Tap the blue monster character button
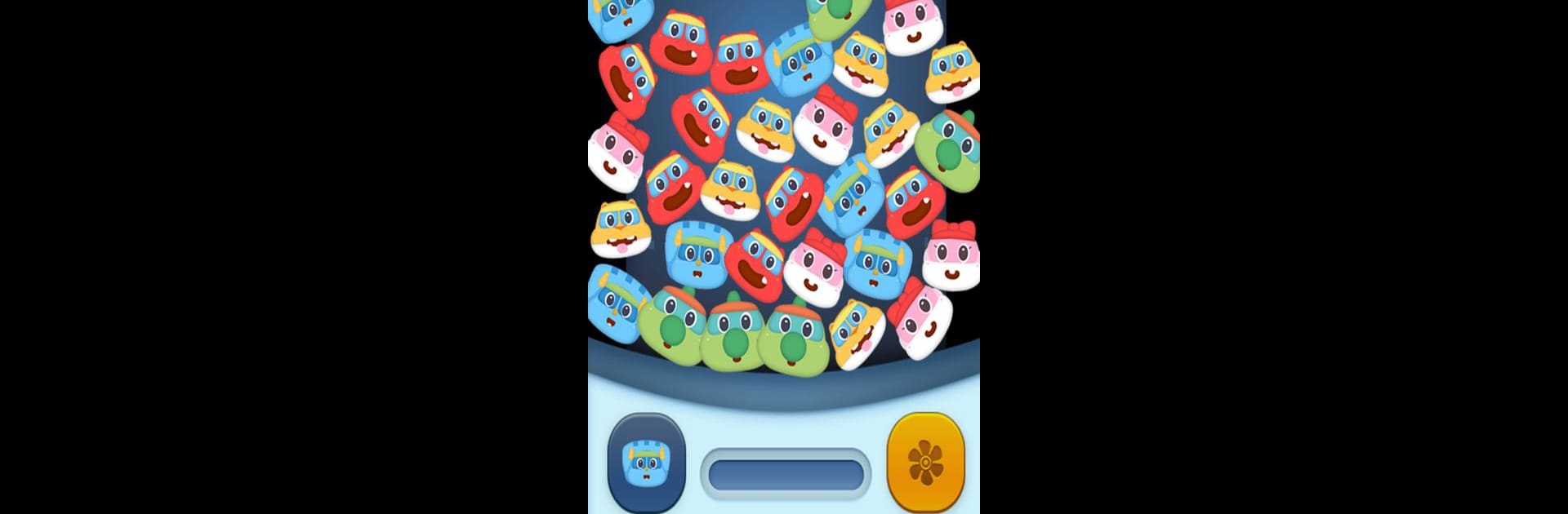 tap(646, 463)
